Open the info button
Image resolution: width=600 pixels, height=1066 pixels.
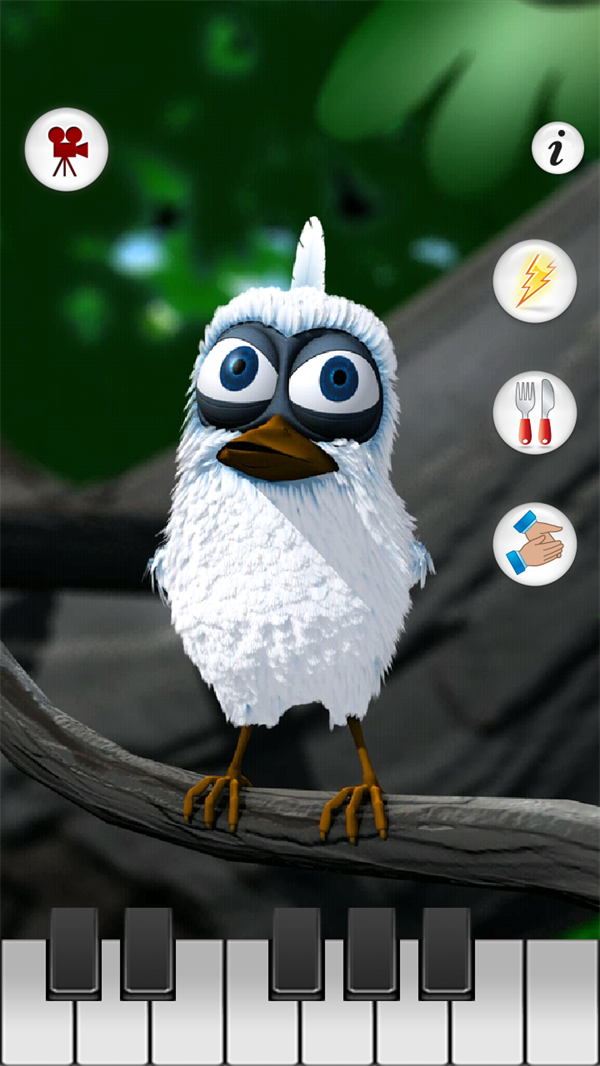click(557, 149)
